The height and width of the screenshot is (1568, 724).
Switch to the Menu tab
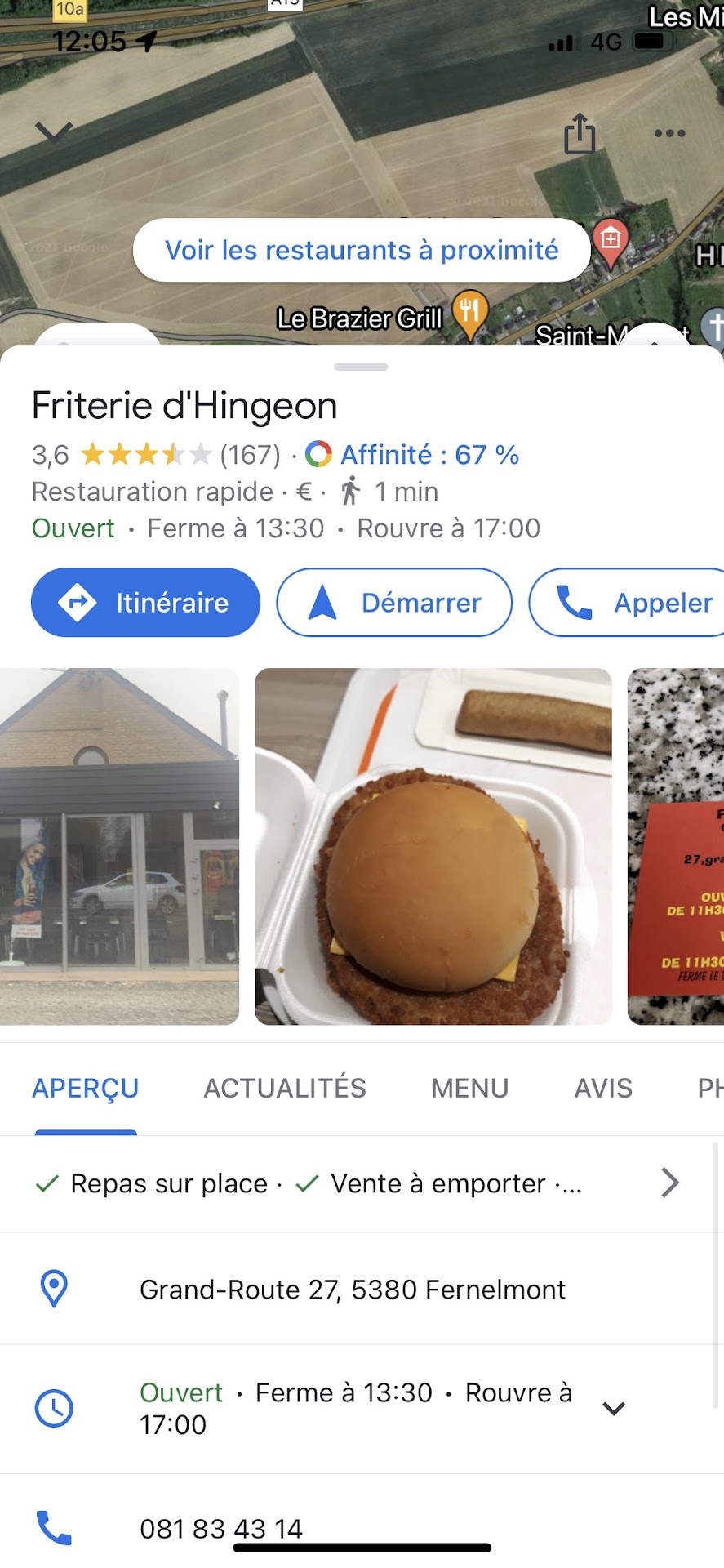coord(469,1089)
